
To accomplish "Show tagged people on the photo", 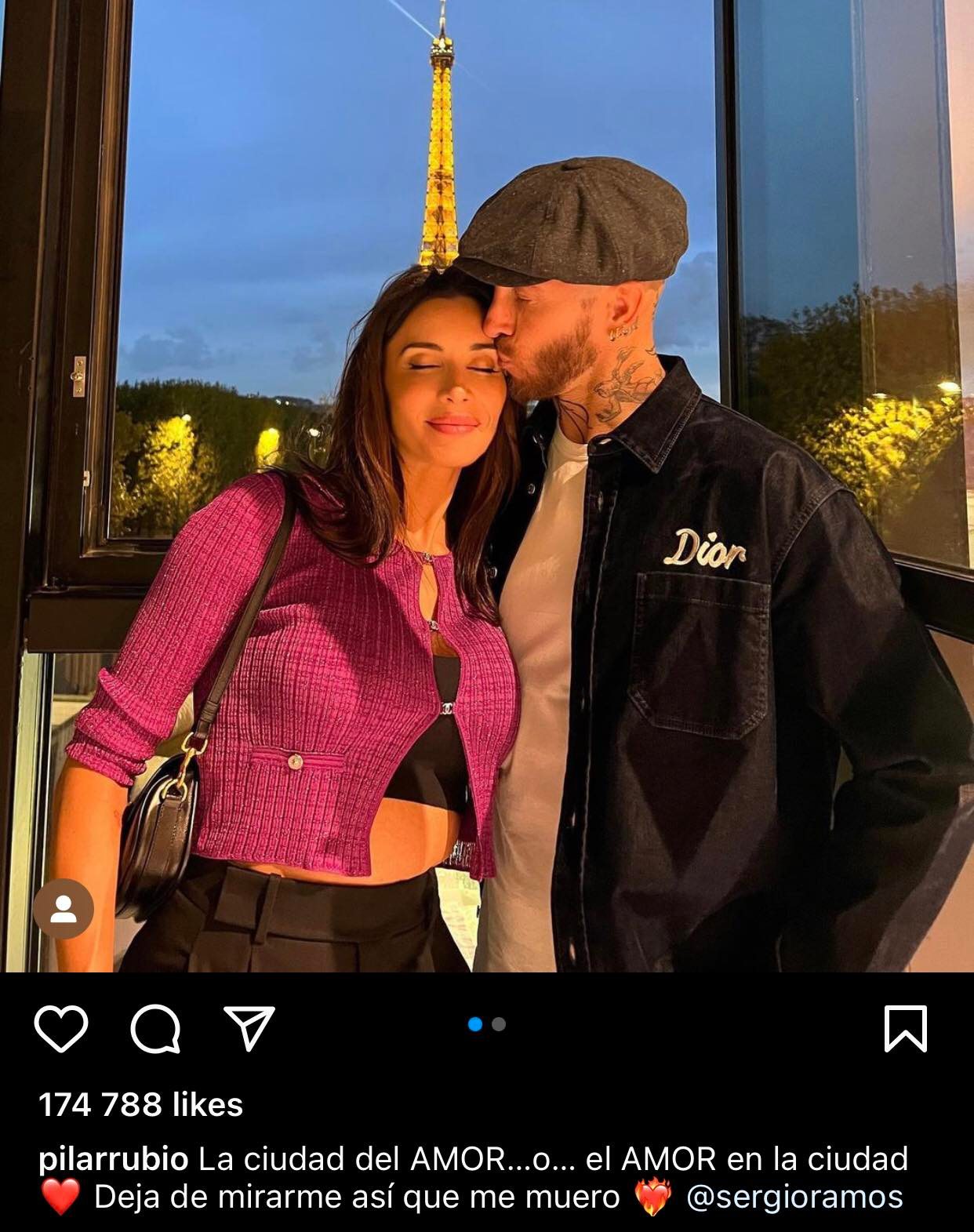I will (64, 909).
